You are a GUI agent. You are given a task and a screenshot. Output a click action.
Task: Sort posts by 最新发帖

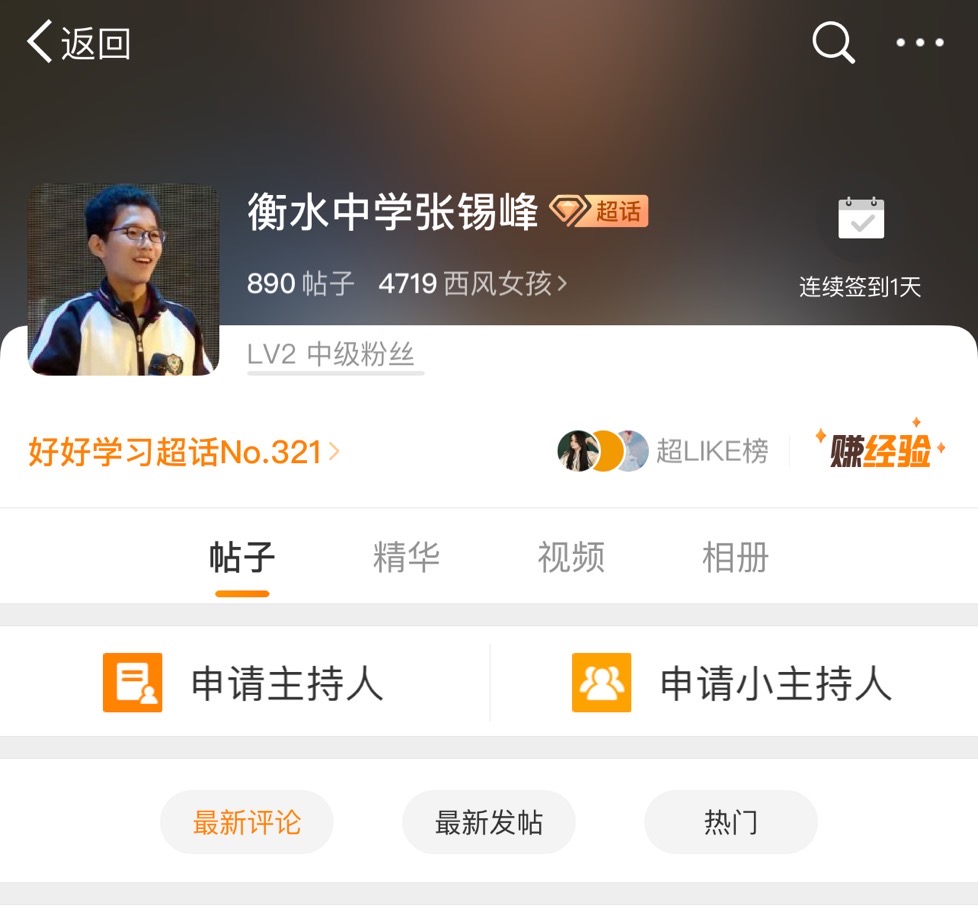(x=488, y=822)
